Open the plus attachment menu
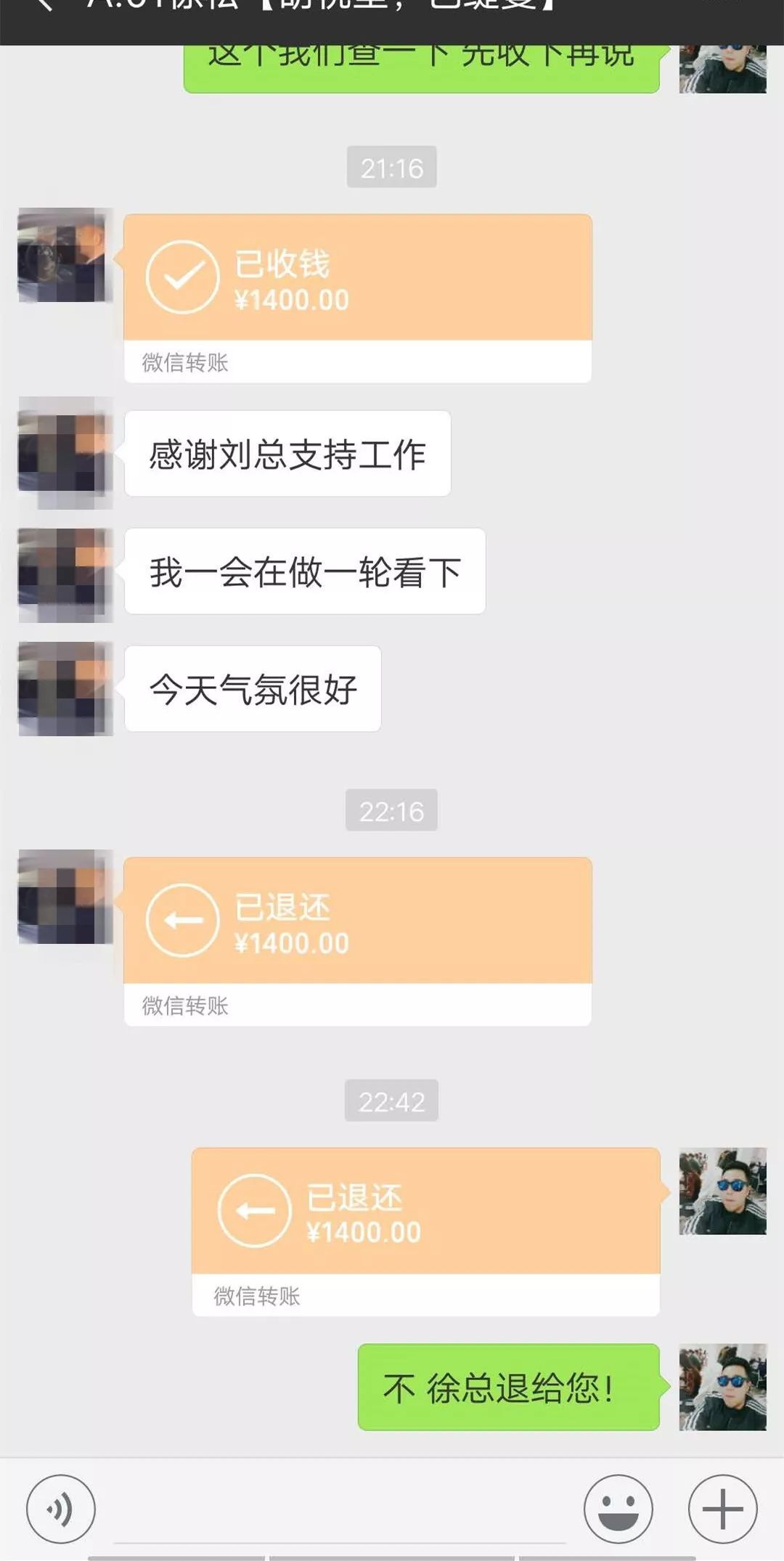Image resolution: width=784 pixels, height=1561 pixels. pyautogui.click(x=722, y=1509)
